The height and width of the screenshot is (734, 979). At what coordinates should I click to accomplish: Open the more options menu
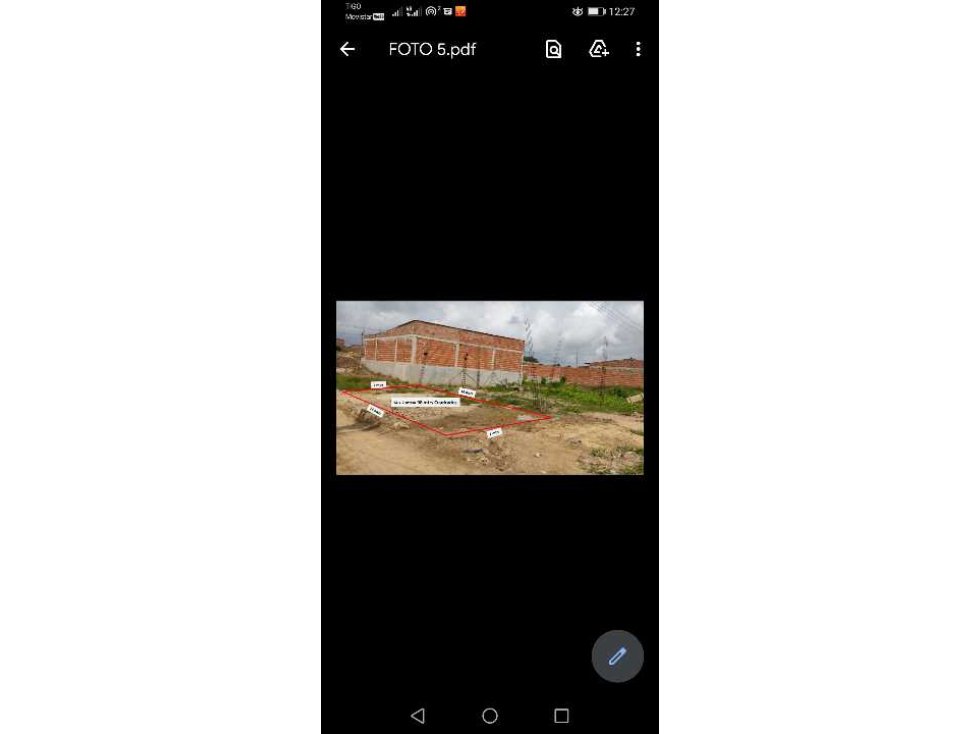point(638,49)
